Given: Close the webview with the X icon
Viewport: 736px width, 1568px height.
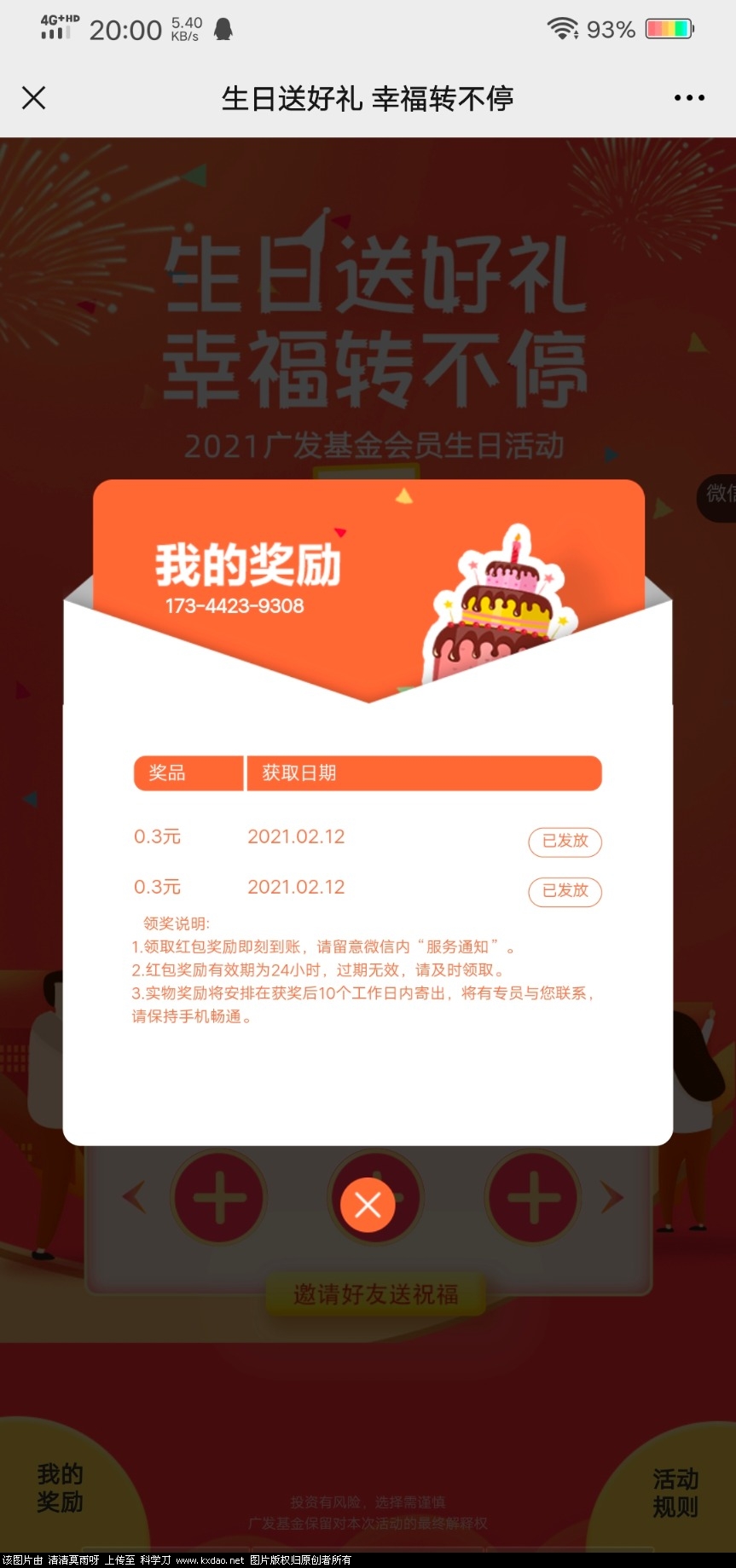Looking at the screenshot, I should click(x=33, y=98).
